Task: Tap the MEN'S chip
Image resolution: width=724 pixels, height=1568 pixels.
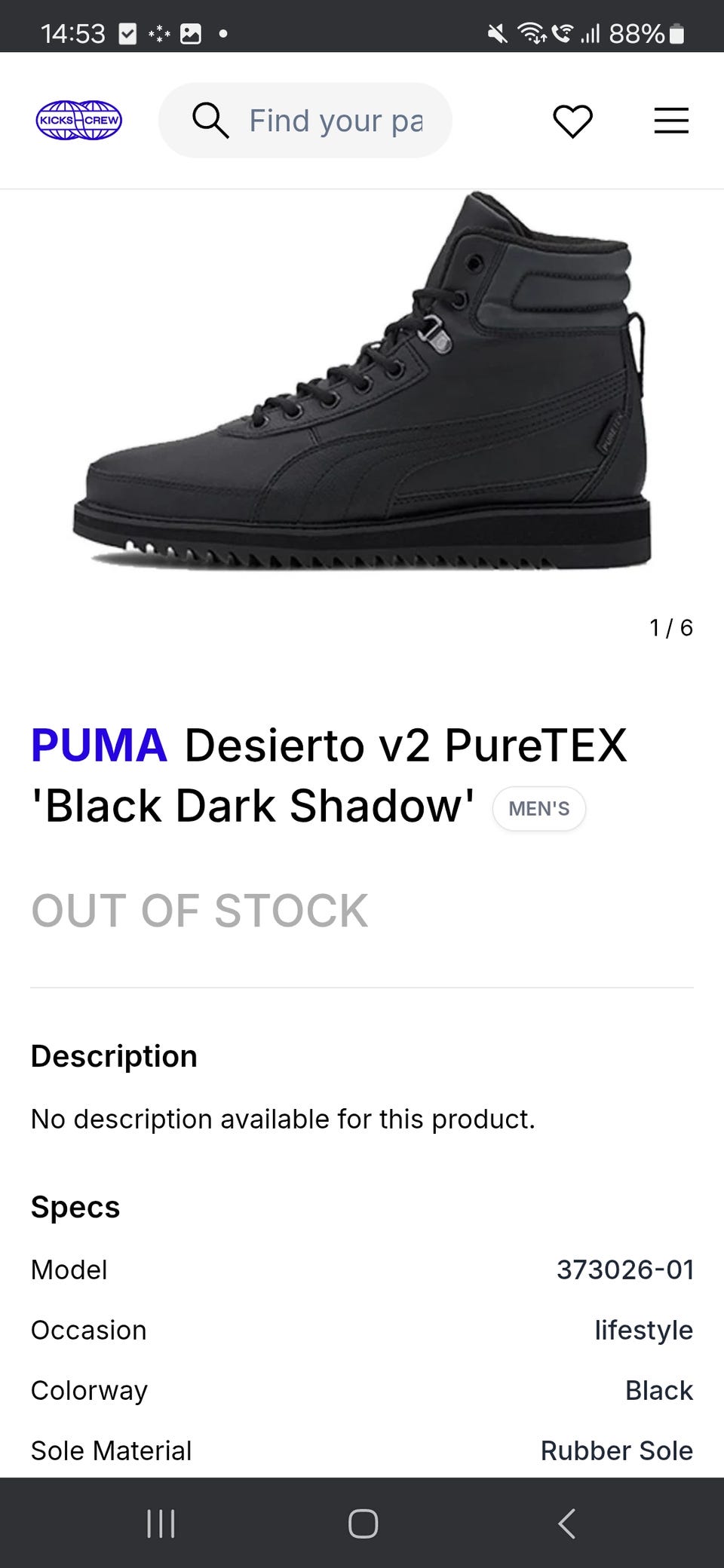Action: pos(539,809)
